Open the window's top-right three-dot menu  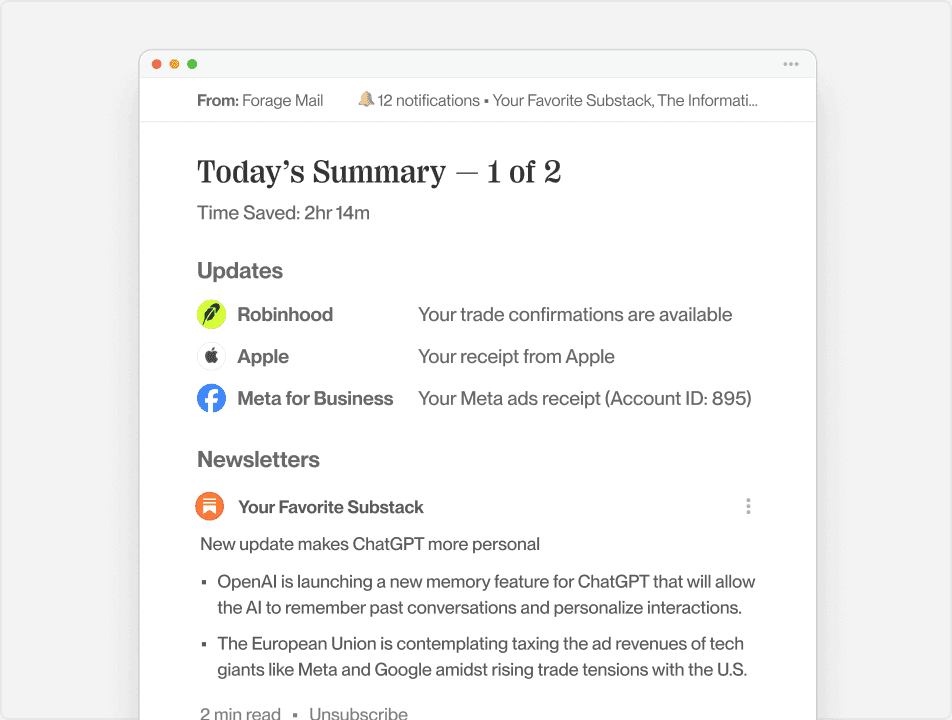[x=790, y=64]
